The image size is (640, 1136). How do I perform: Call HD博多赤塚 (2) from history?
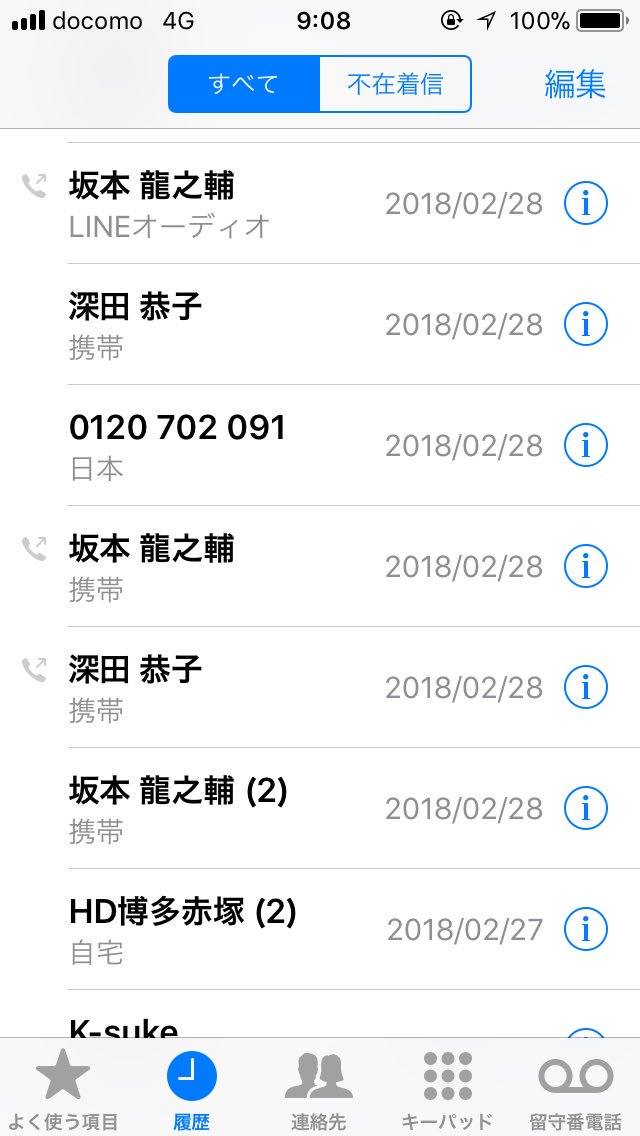click(x=320, y=930)
